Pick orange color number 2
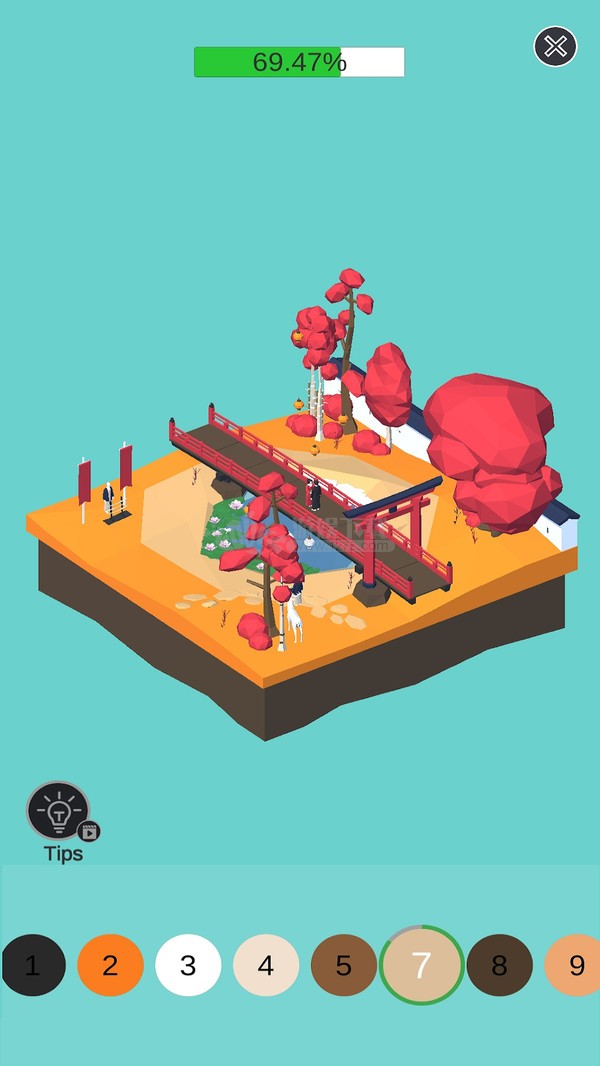The width and height of the screenshot is (600, 1066). pyautogui.click(x=110, y=965)
